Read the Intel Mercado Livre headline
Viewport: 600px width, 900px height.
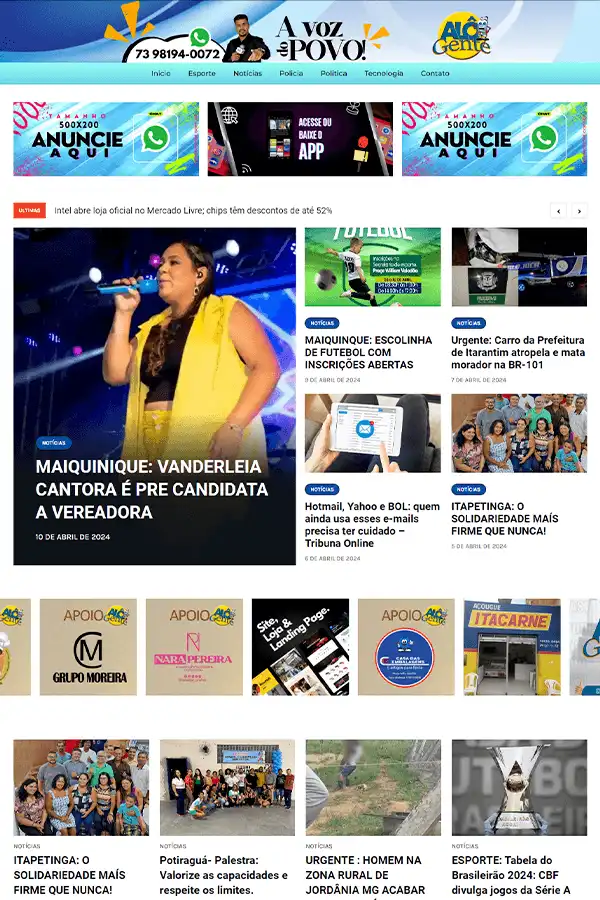pyautogui.click(x=193, y=211)
